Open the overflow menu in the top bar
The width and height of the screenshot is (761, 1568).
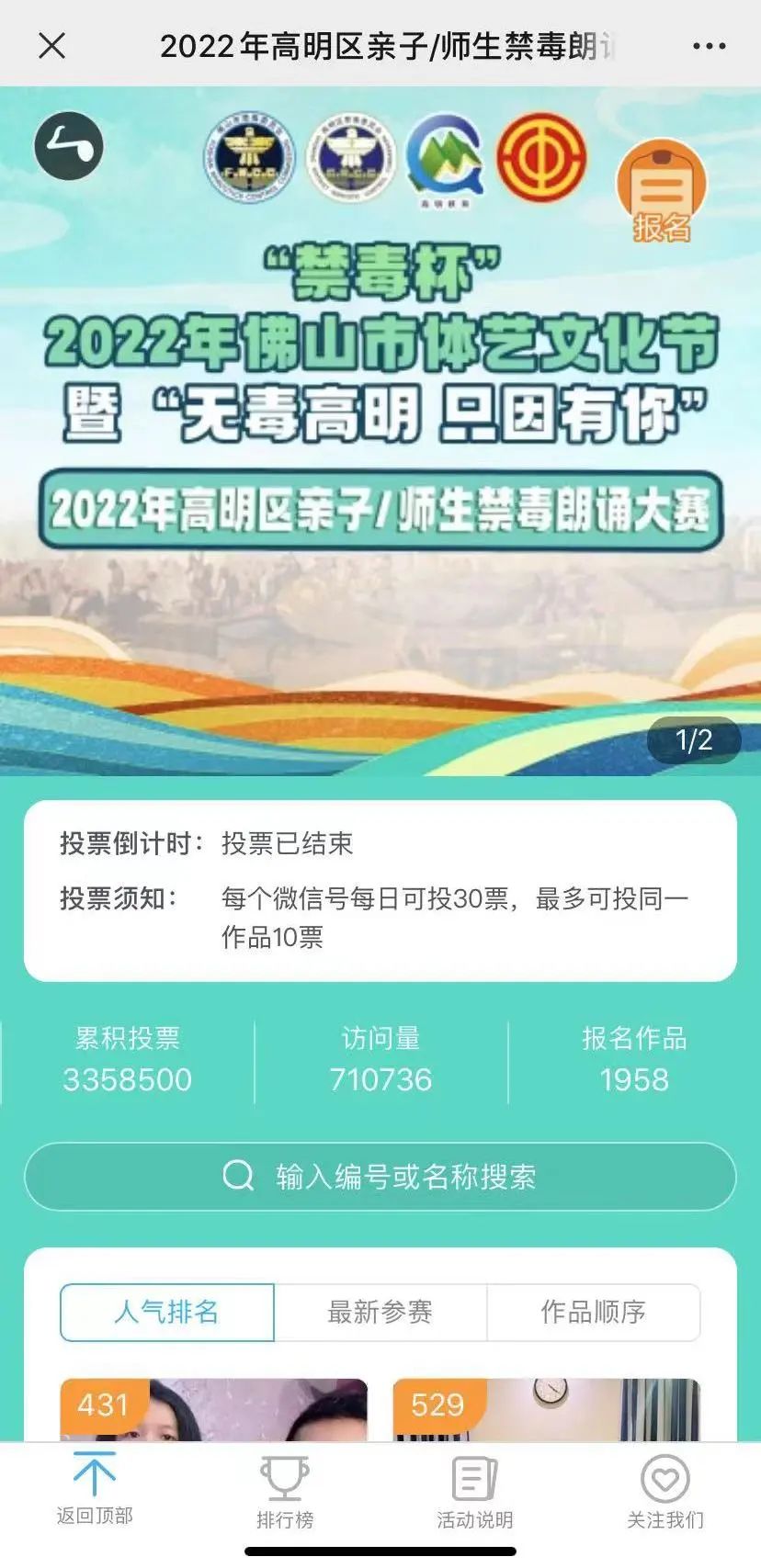(x=709, y=45)
